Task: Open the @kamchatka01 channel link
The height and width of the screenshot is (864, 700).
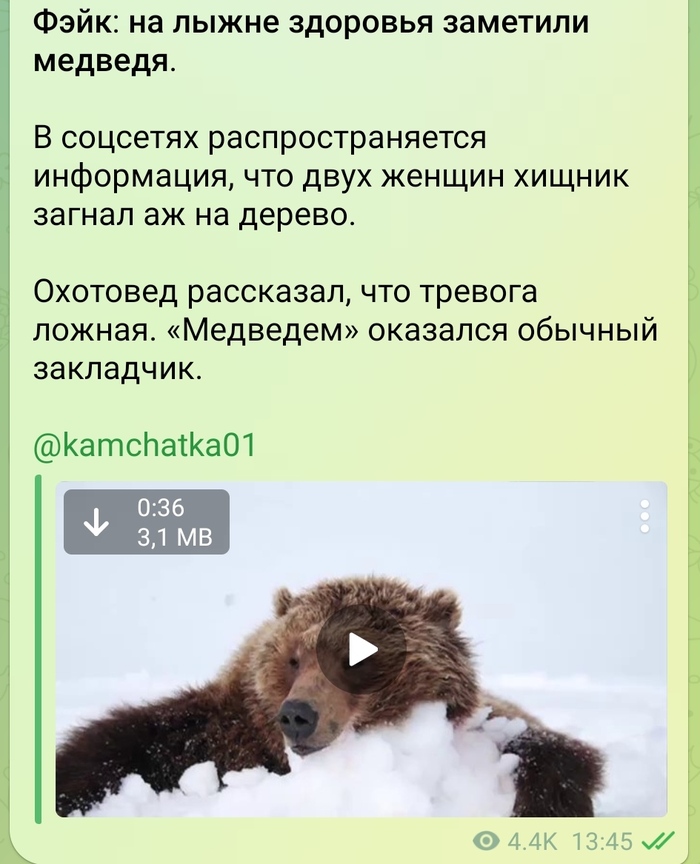Action: pyautogui.click(x=145, y=442)
